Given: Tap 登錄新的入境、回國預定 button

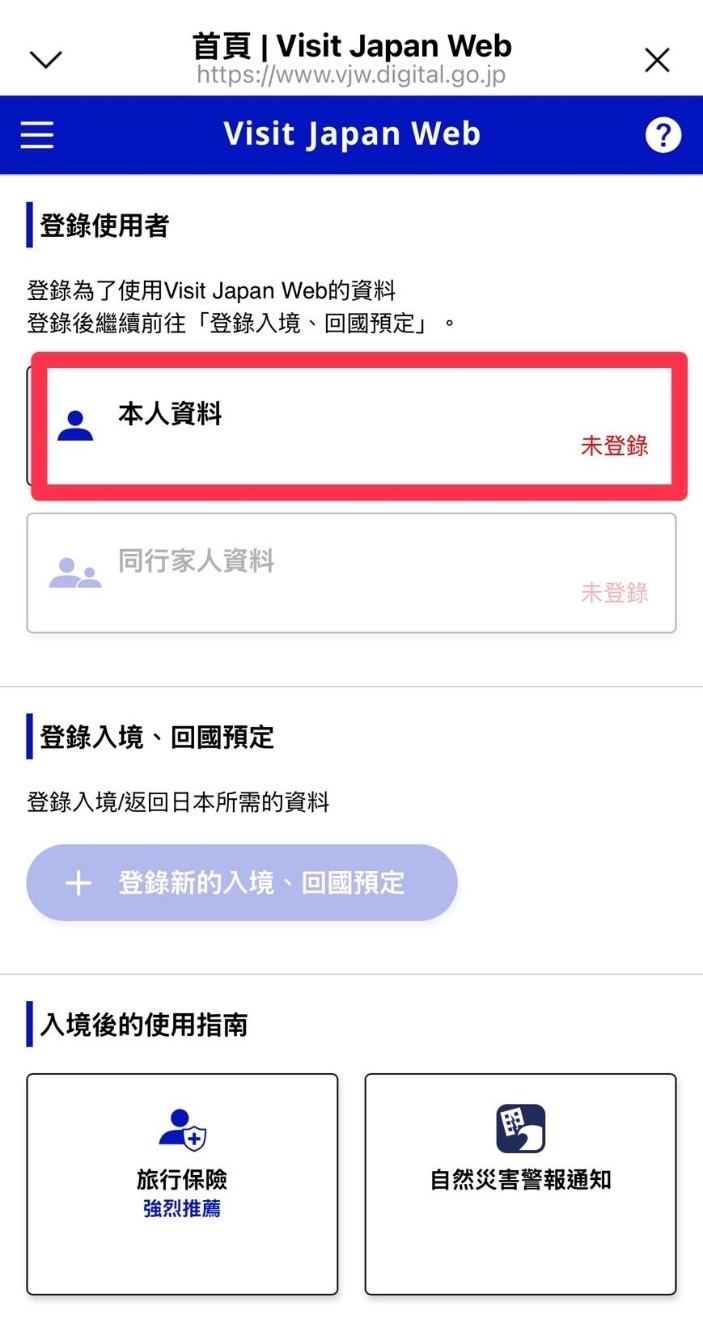Looking at the screenshot, I should click(241, 882).
